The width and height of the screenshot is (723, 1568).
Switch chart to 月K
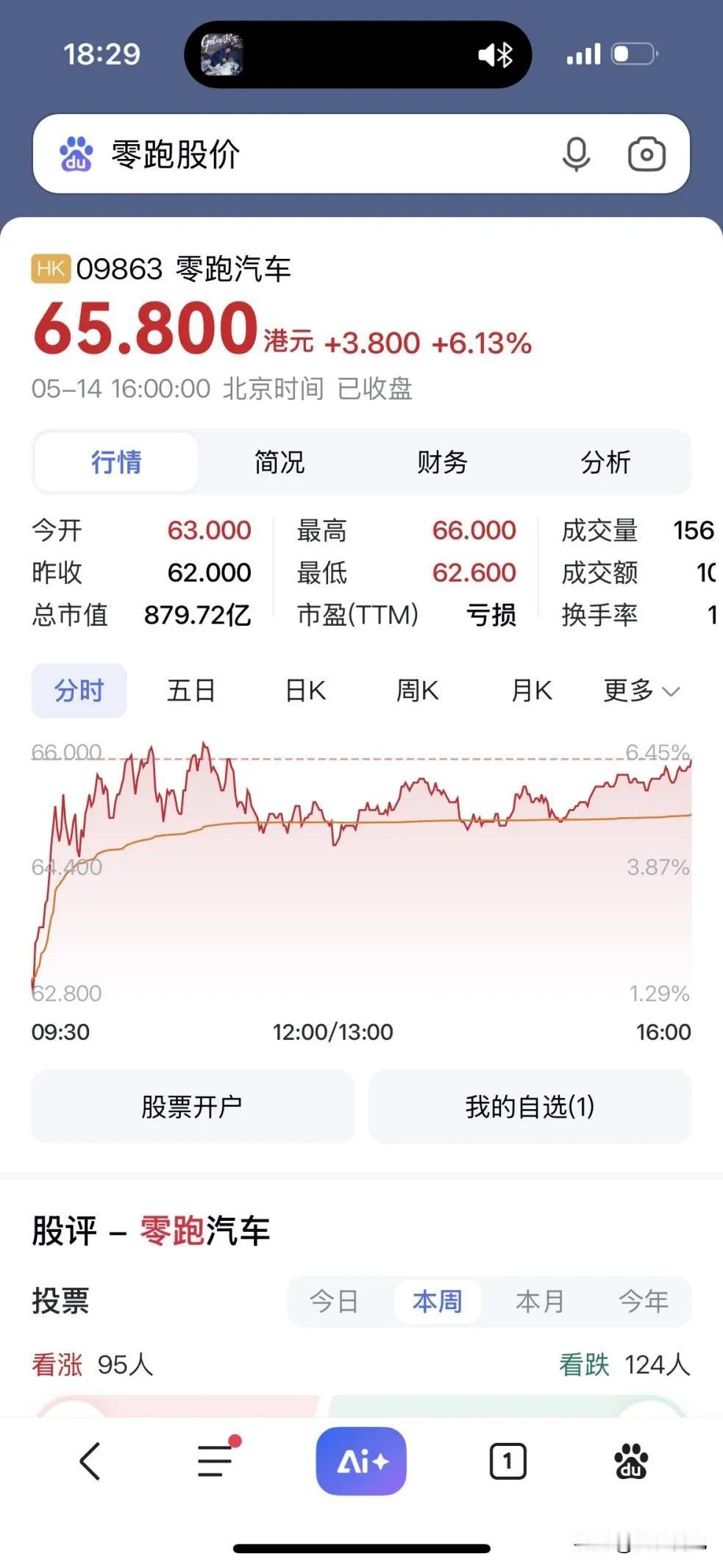pyautogui.click(x=531, y=691)
